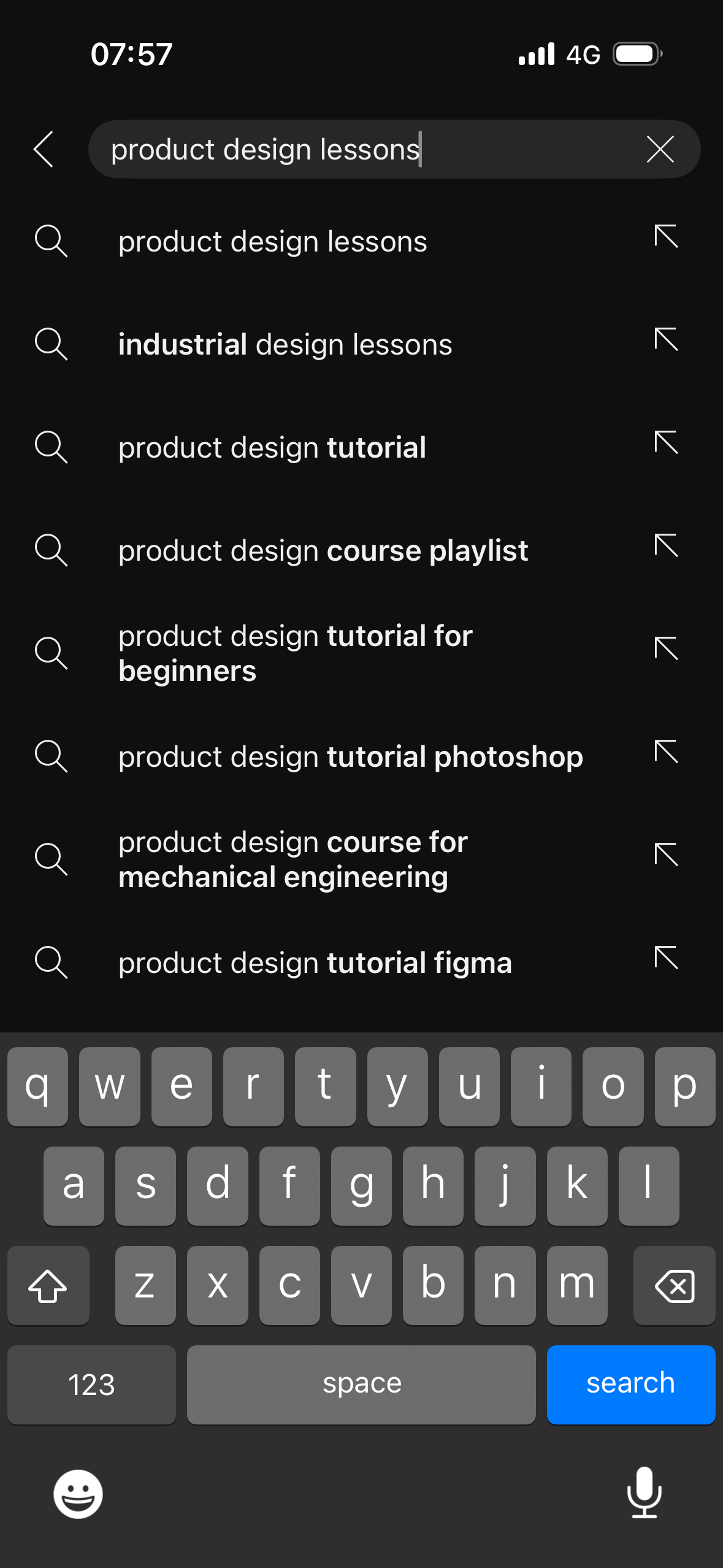Insert 'product design tutorial figma' via its arrow icon
Viewport: 723px width, 1568px height.
666,958
